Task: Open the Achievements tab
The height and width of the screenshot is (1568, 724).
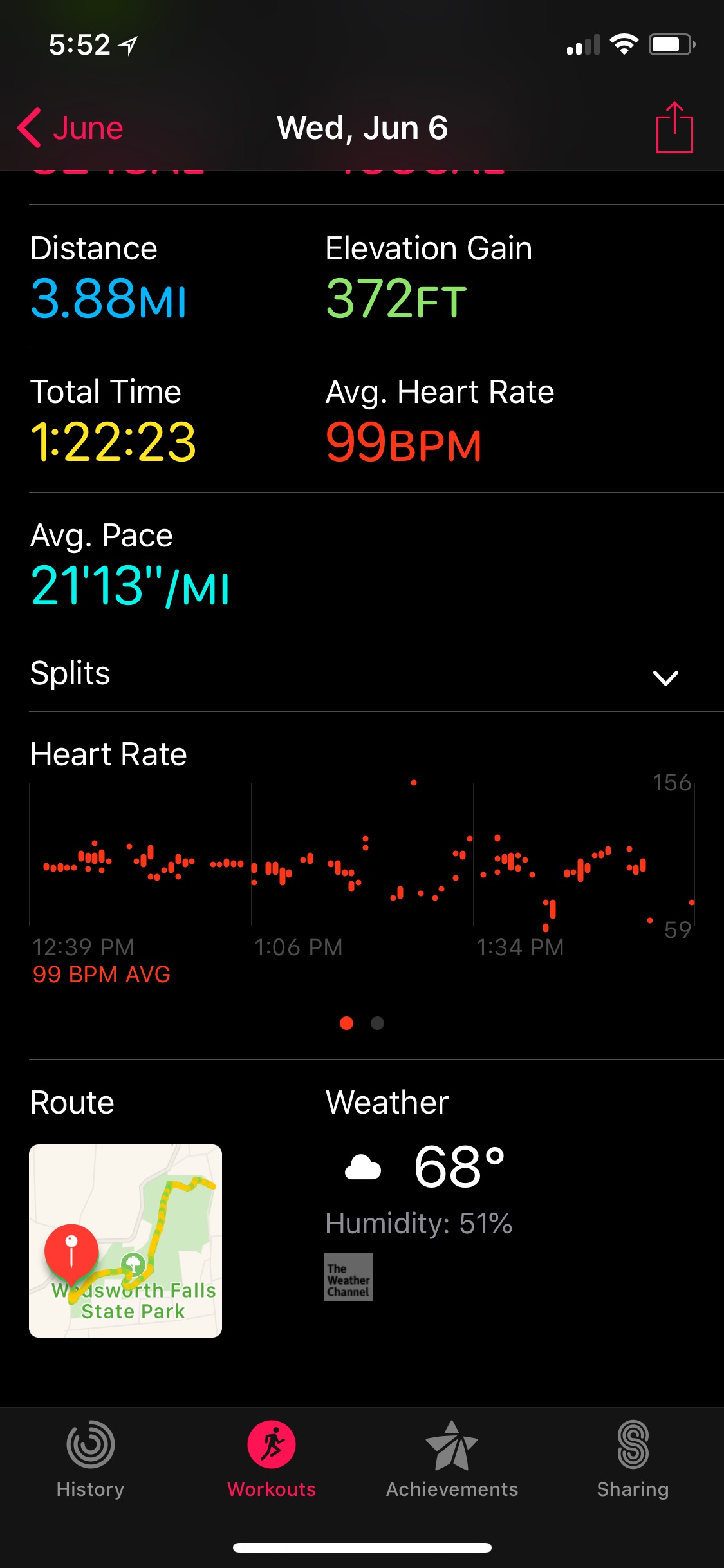Action: click(452, 1459)
